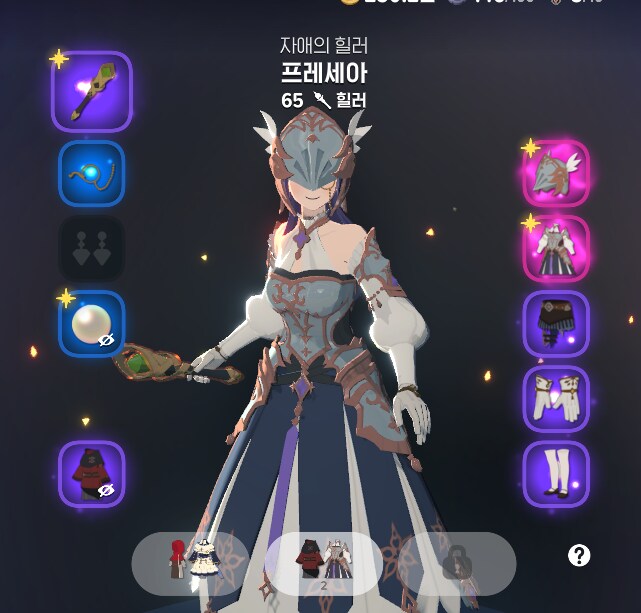Tap the locked third outfit preset
The height and width of the screenshot is (613, 641).
(x=456, y=563)
